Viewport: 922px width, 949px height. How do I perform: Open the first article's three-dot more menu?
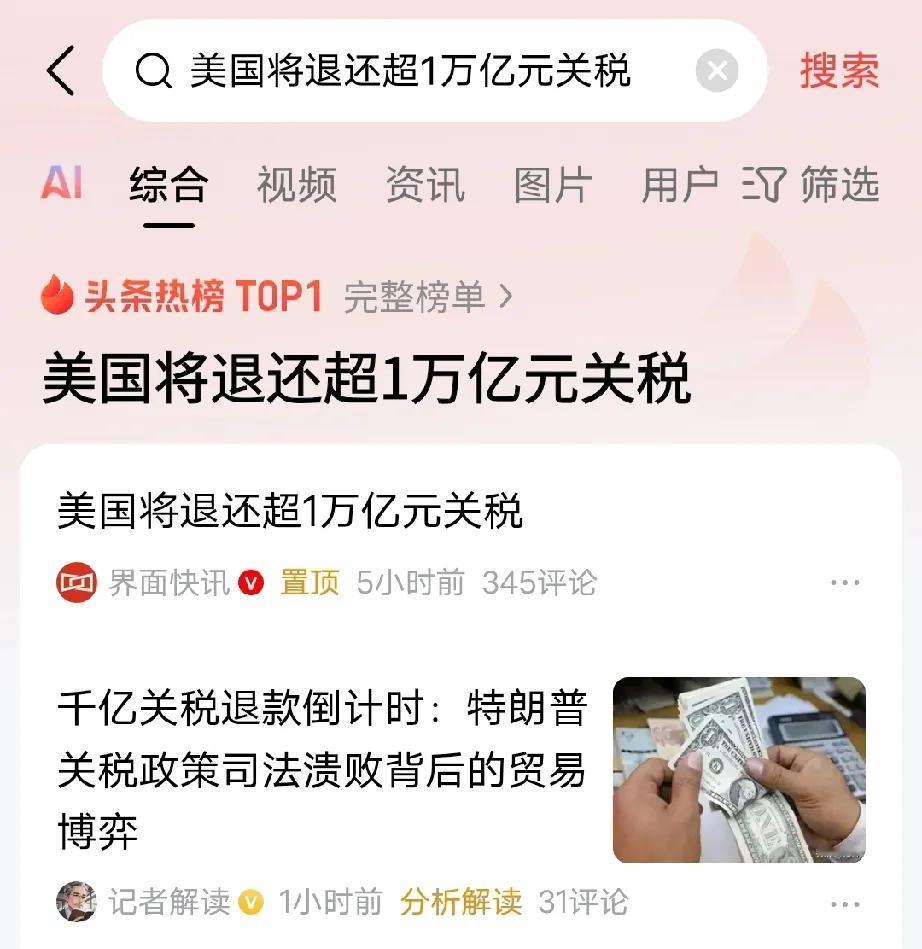[x=846, y=582]
